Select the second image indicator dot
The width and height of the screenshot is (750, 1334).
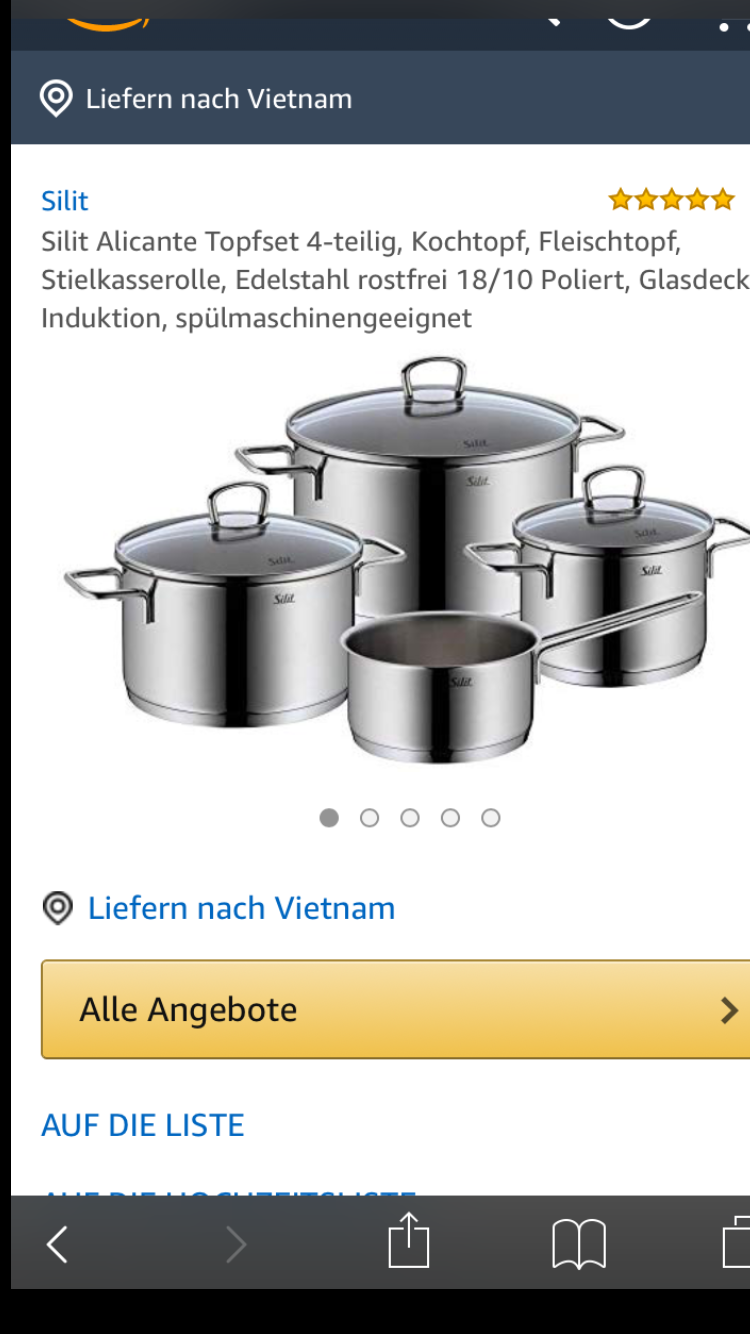[370, 818]
